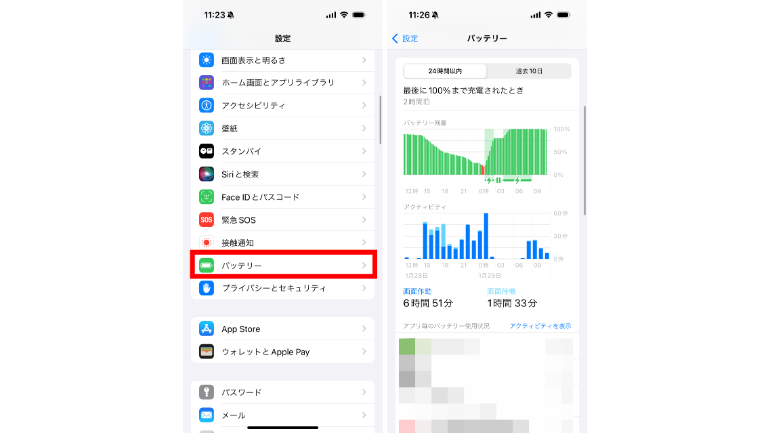Screen dimensions: 770x433
Task: Open Face IDとパスコード settings
Action: click(x=283, y=197)
